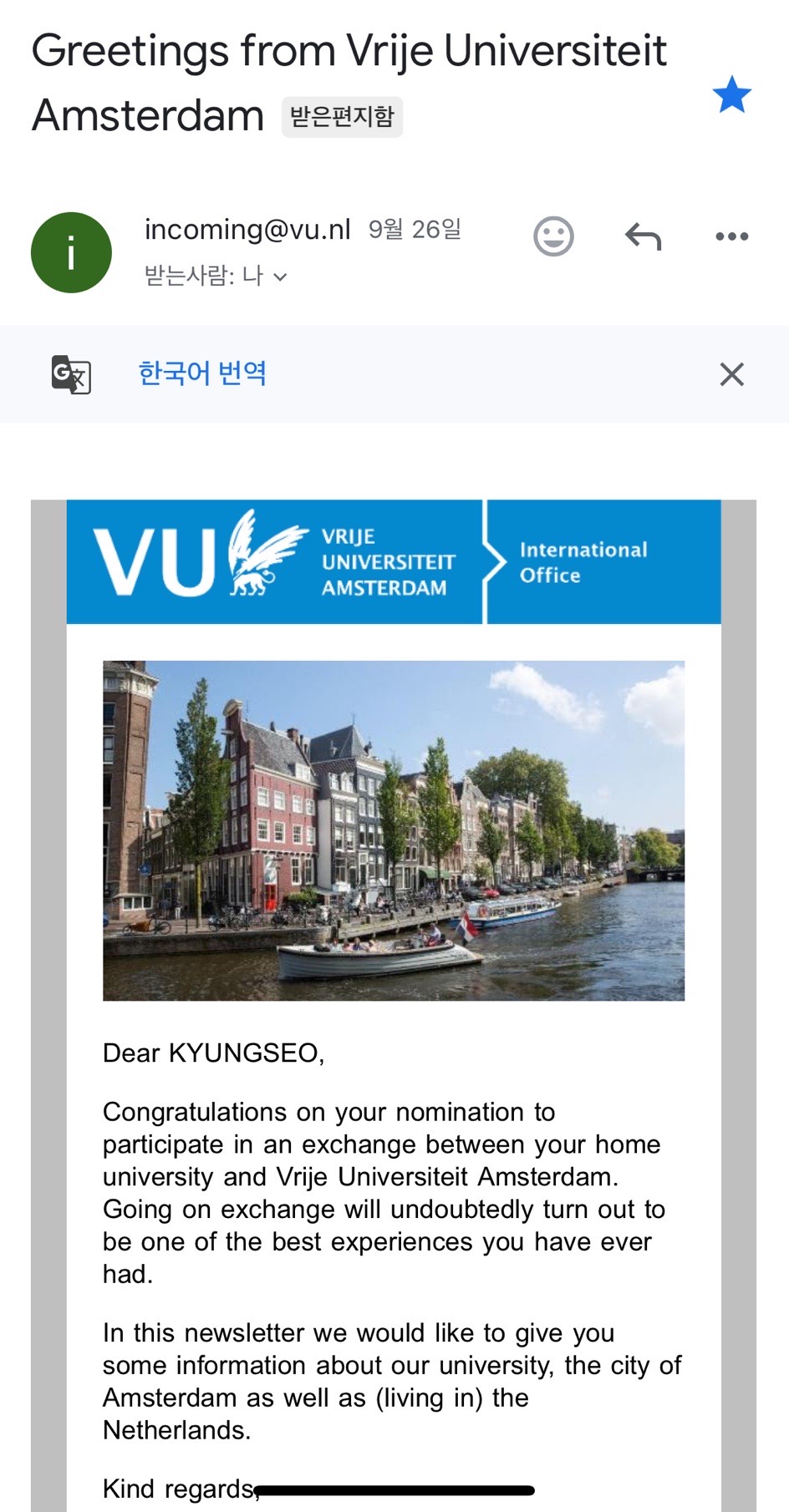Add an emoji reaction to the email
Screen dimensions: 789x1512
pos(553,236)
